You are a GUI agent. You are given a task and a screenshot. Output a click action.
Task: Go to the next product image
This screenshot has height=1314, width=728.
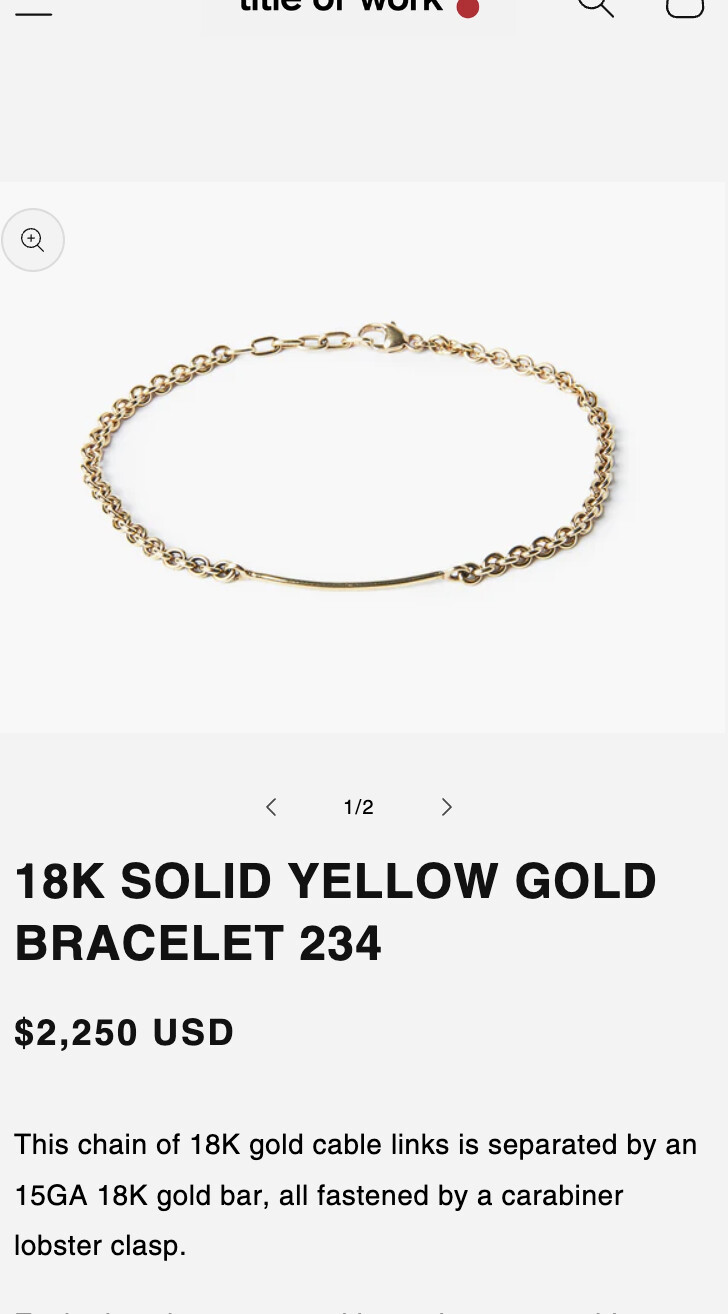447,807
